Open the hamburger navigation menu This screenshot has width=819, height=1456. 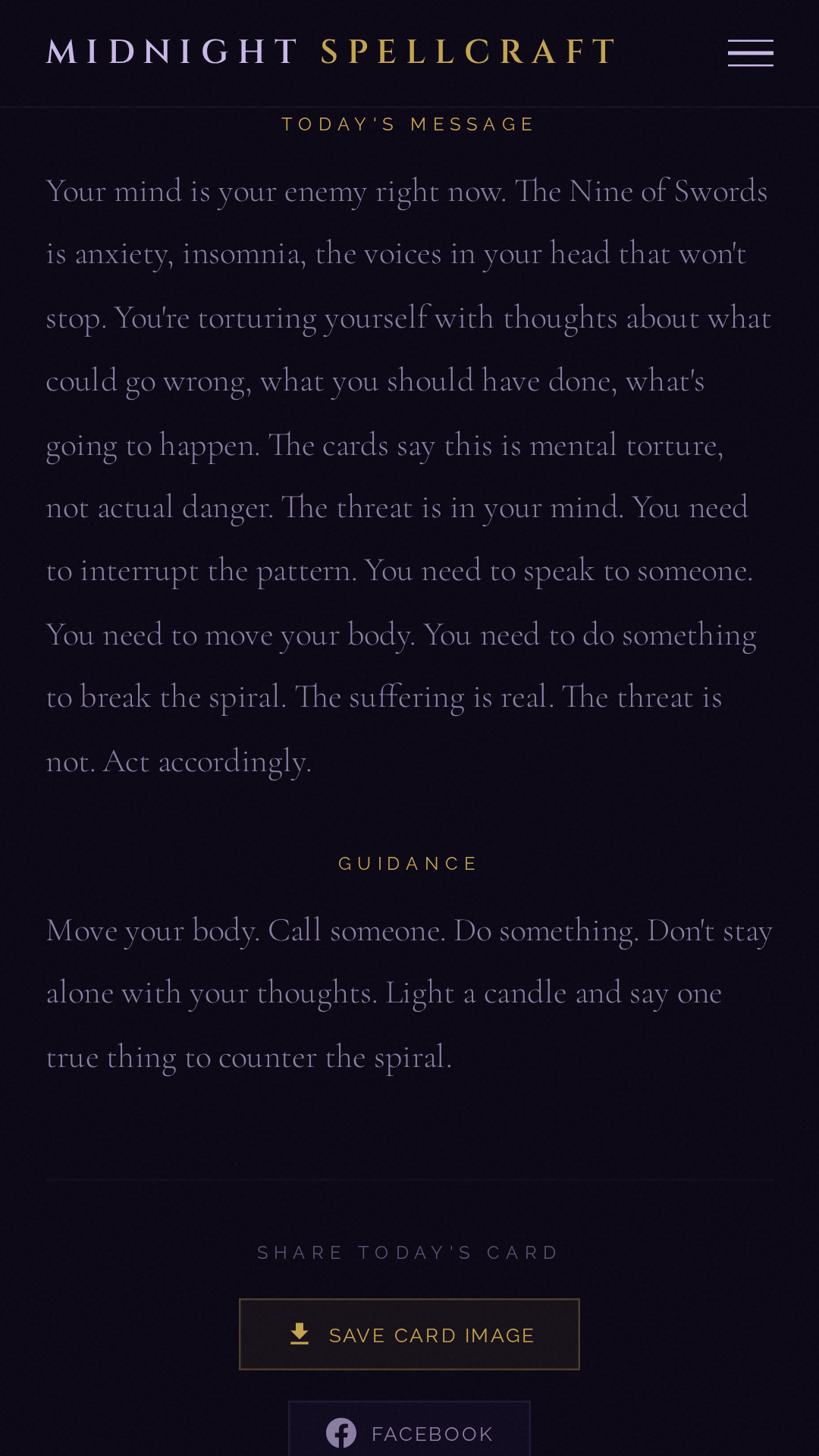pos(750,53)
